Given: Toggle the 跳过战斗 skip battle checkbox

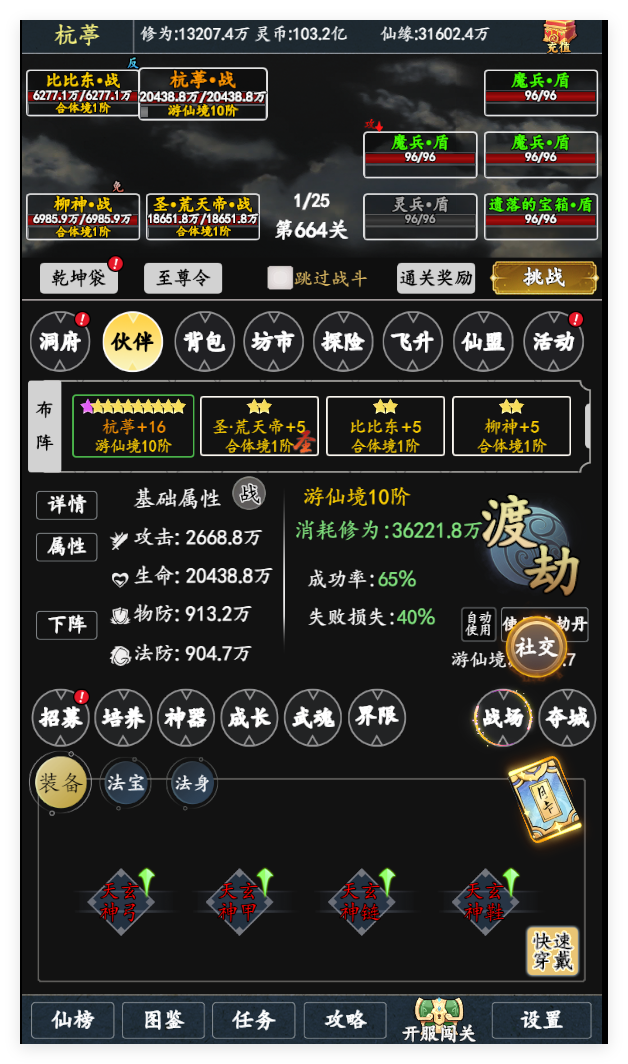Looking at the screenshot, I should point(280,278).
